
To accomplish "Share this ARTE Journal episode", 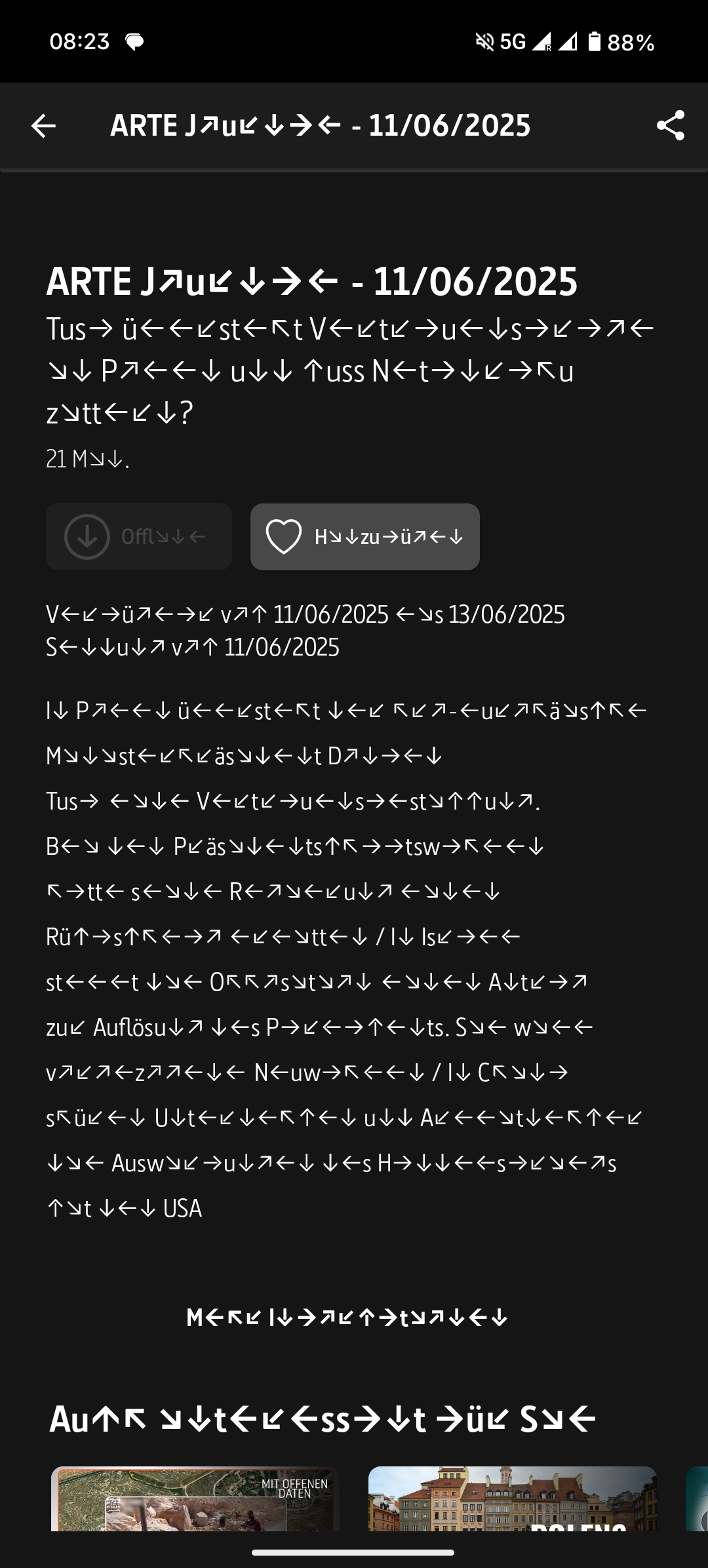I will click(670, 125).
